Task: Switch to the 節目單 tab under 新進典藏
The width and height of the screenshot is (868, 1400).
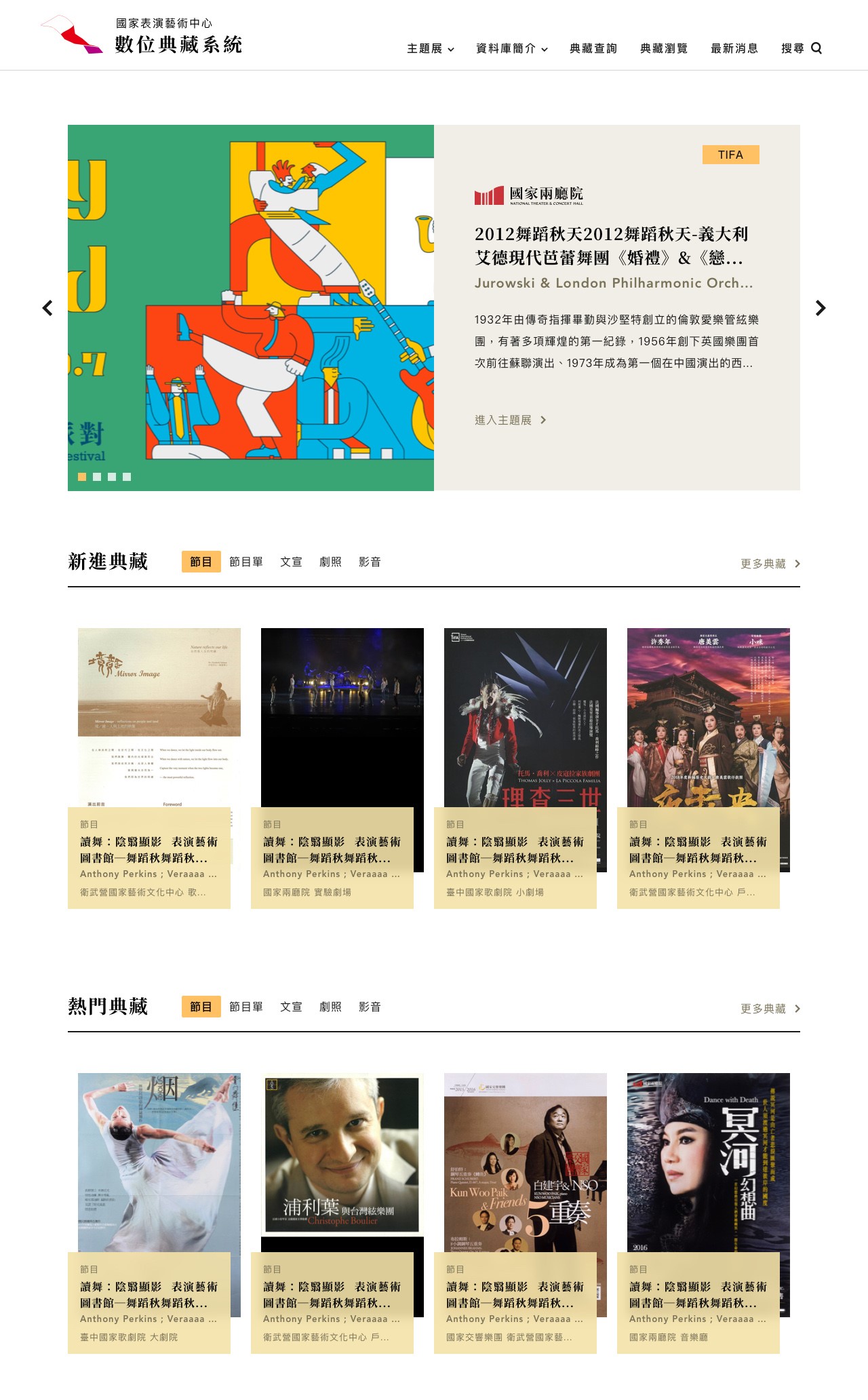Action: 247,562
